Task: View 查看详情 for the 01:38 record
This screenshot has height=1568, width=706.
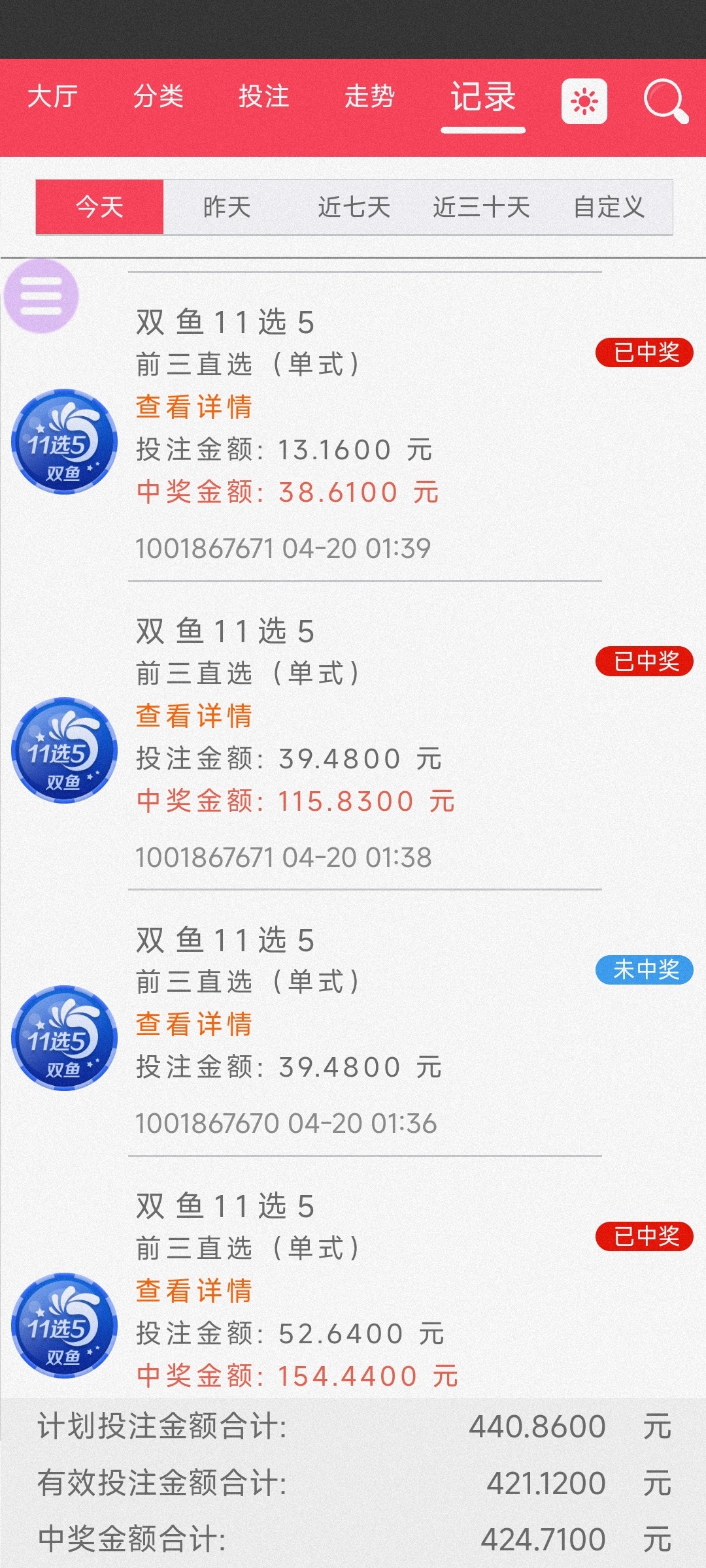Action: coord(194,716)
